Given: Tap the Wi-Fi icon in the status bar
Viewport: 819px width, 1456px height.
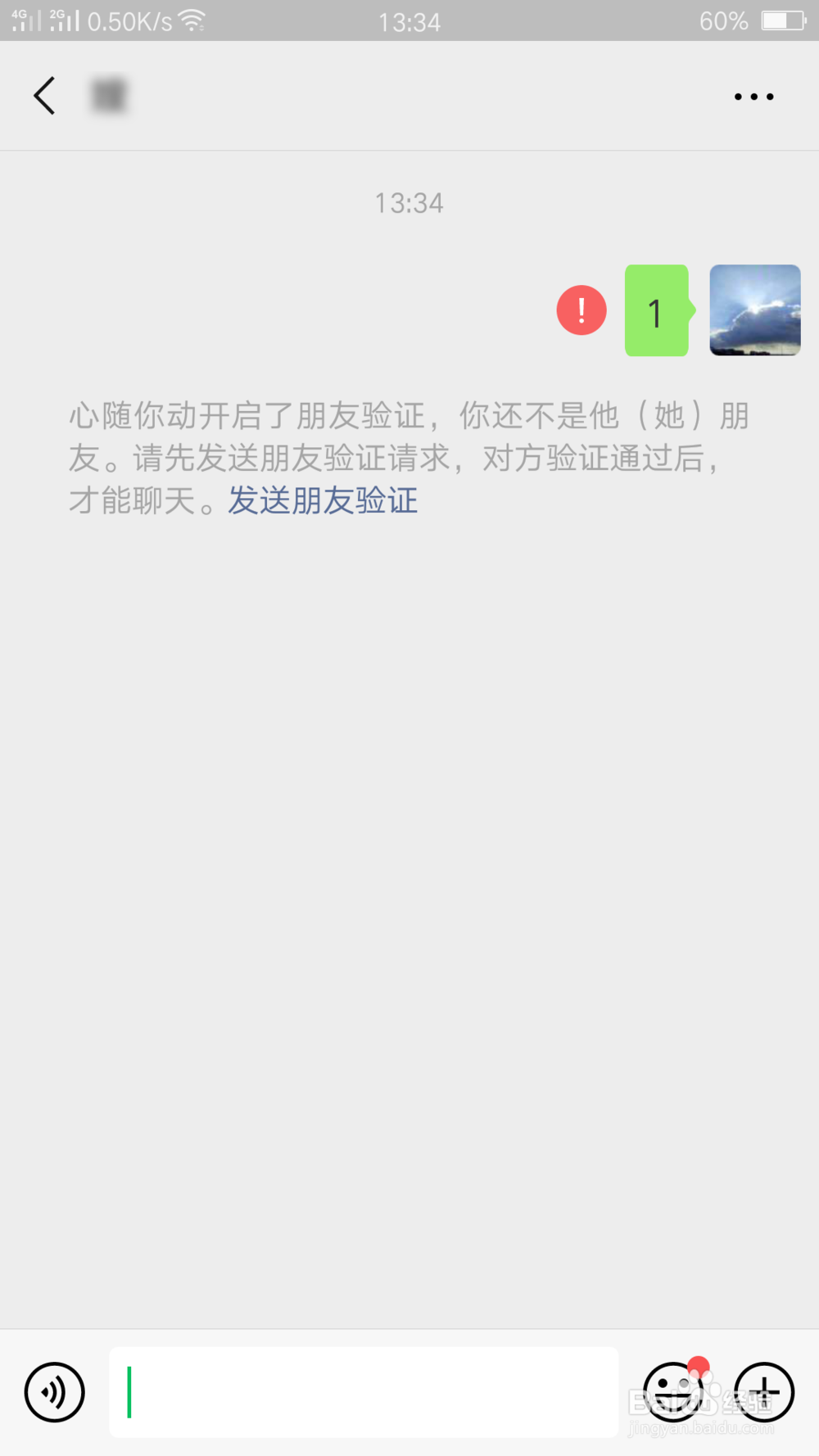Looking at the screenshot, I should [190, 20].
